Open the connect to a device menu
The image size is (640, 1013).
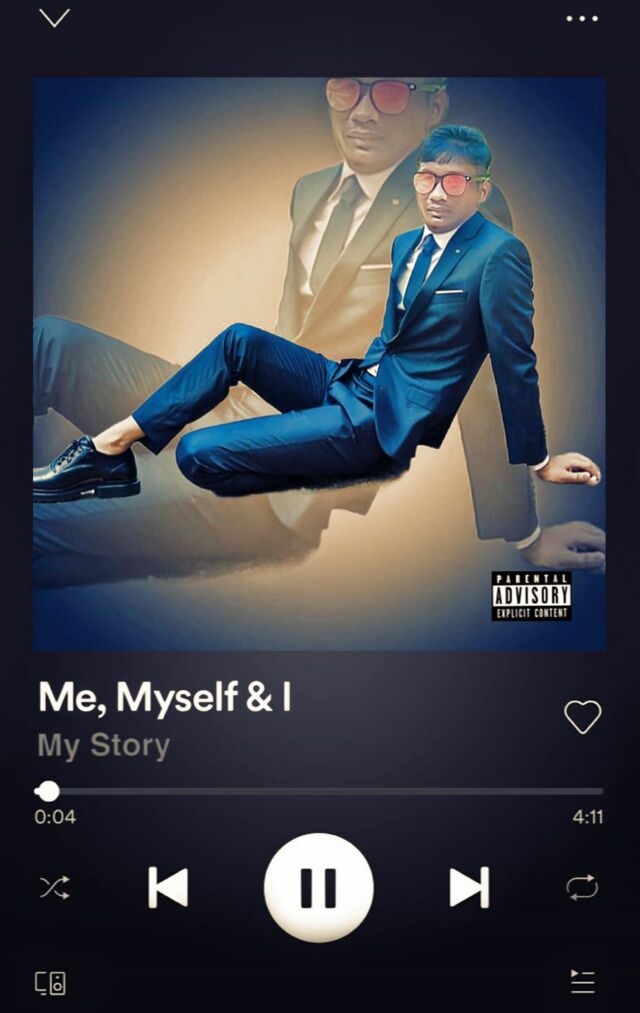[x=51, y=982]
